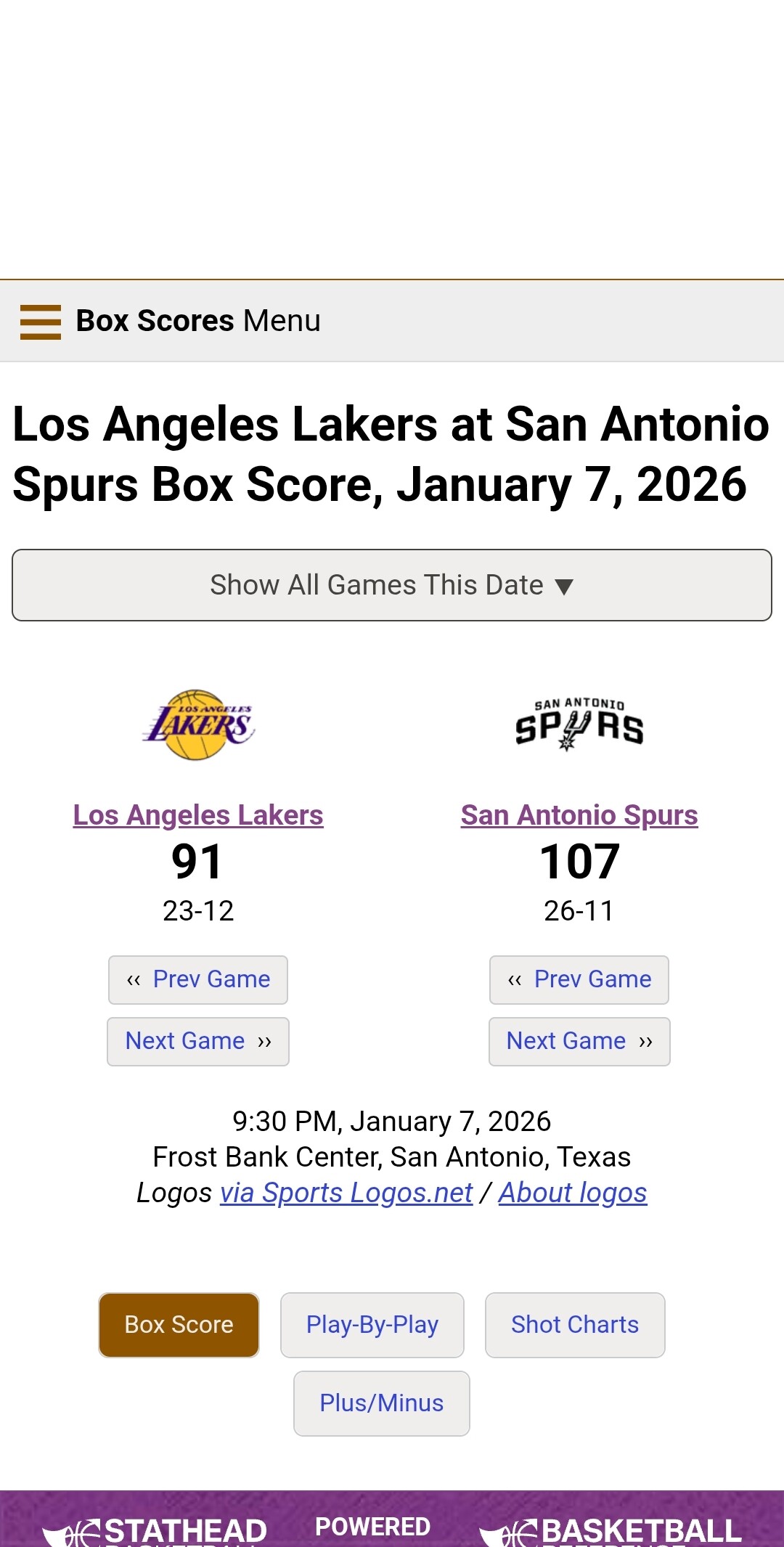This screenshot has height=1547, width=784.
Task: Follow the via Sports Logos.net link
Action: point(346,1193)
